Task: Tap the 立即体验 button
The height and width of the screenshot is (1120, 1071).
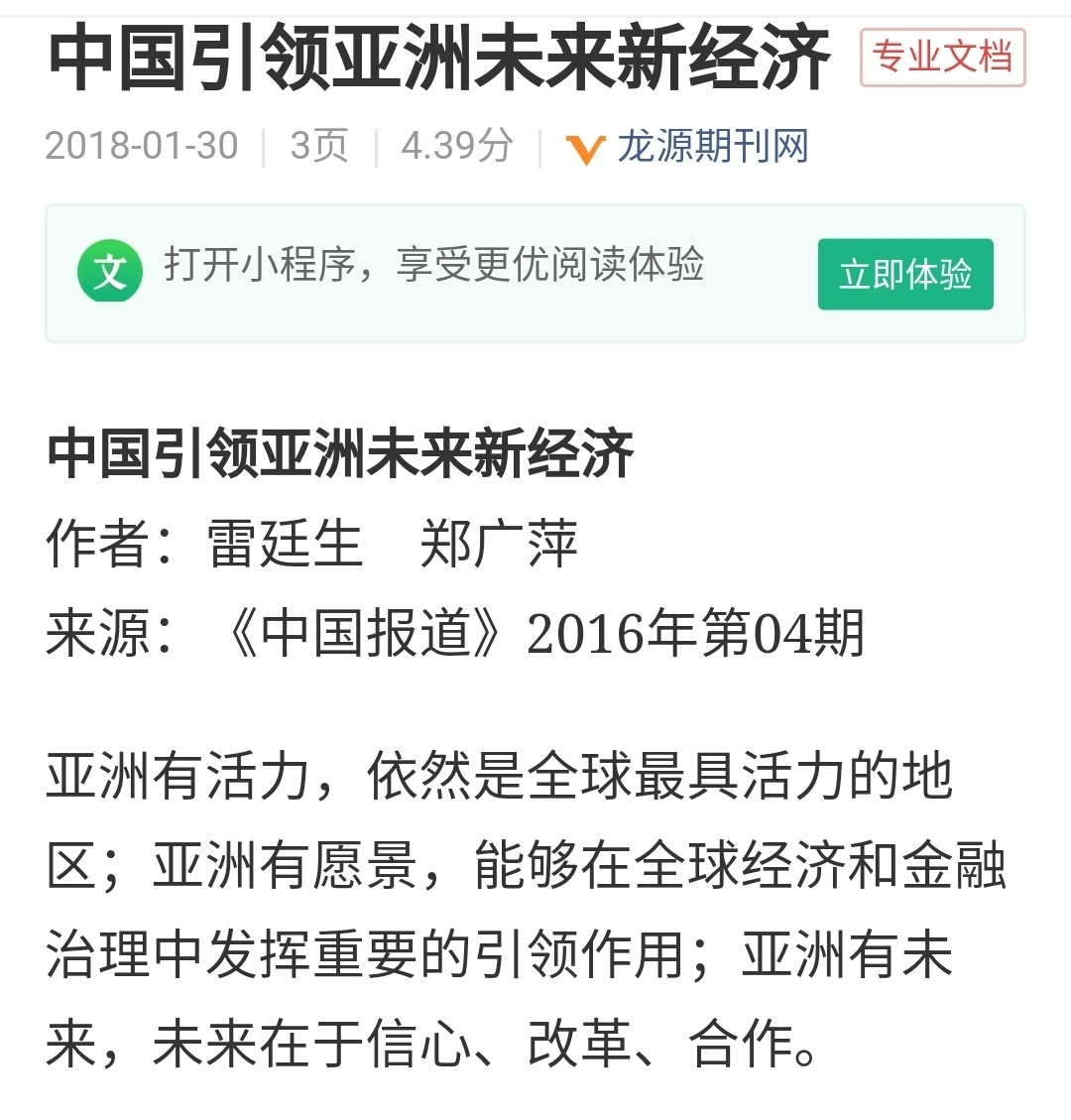Action: pos(904,275)
